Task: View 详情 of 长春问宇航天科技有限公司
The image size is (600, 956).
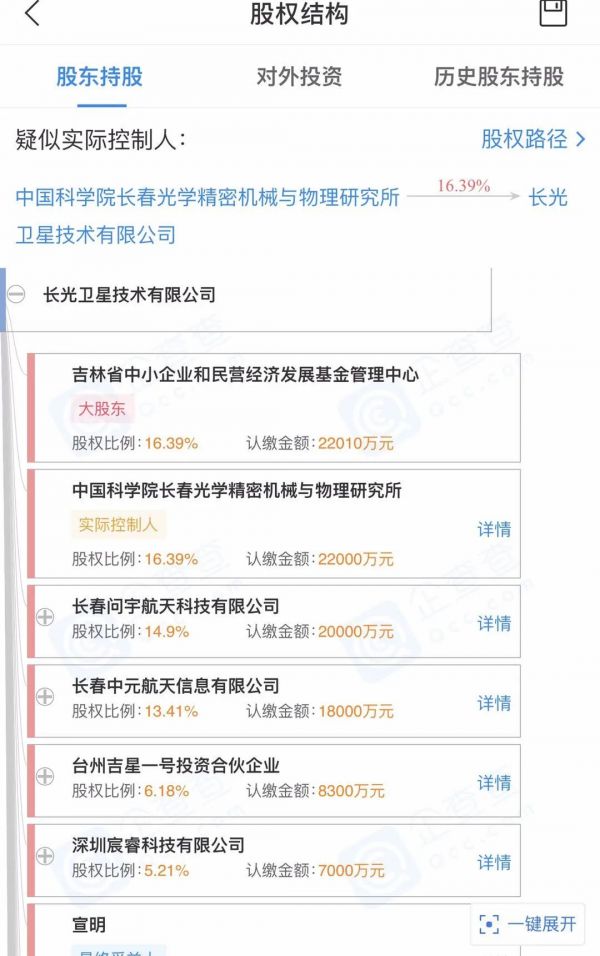Action: (494, 623)
